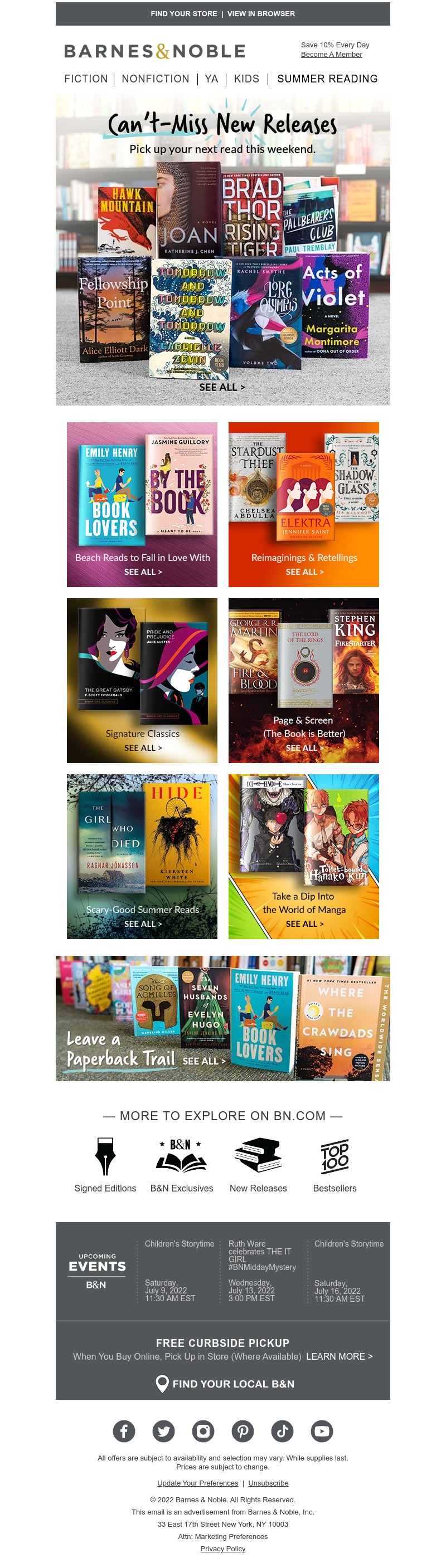Tap Learn More about curbside pickup
446x1568 pixels.
point(339,1356)
